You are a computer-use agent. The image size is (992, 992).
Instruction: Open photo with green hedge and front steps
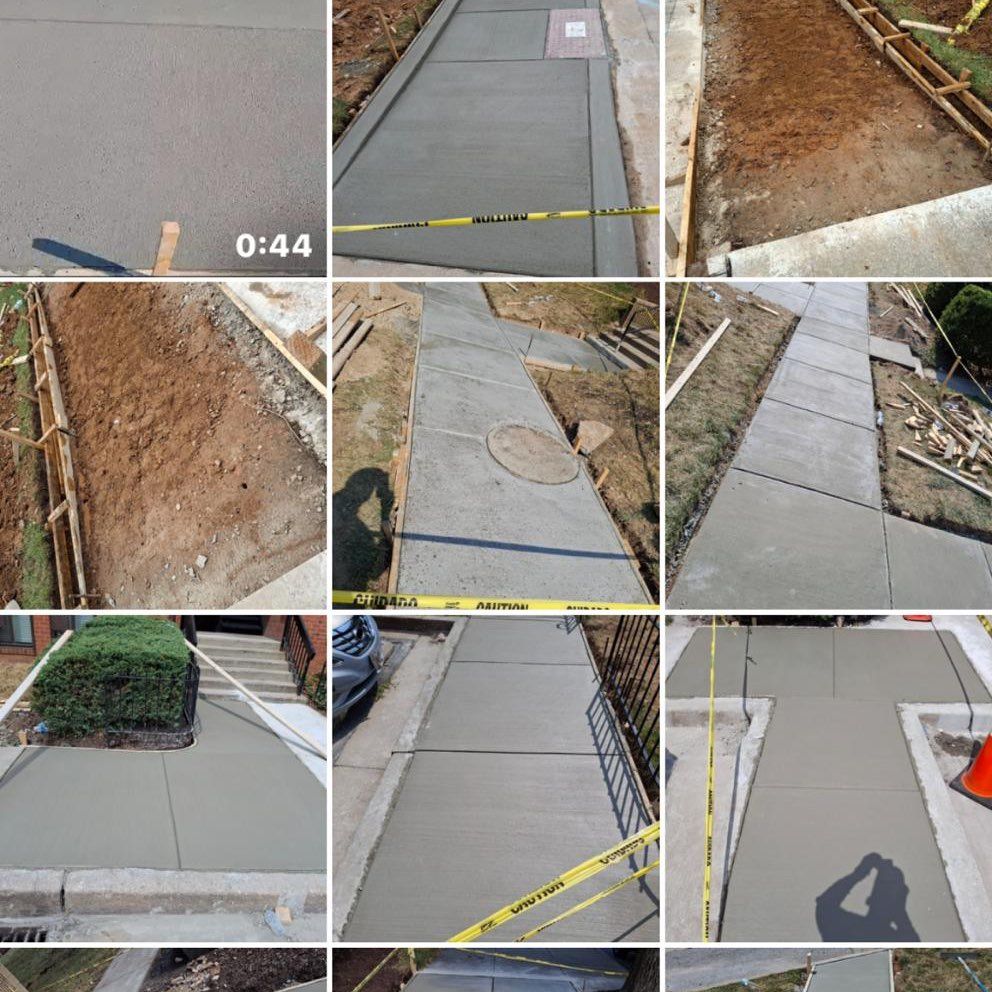pyautogui.click(x=162, y=778)
